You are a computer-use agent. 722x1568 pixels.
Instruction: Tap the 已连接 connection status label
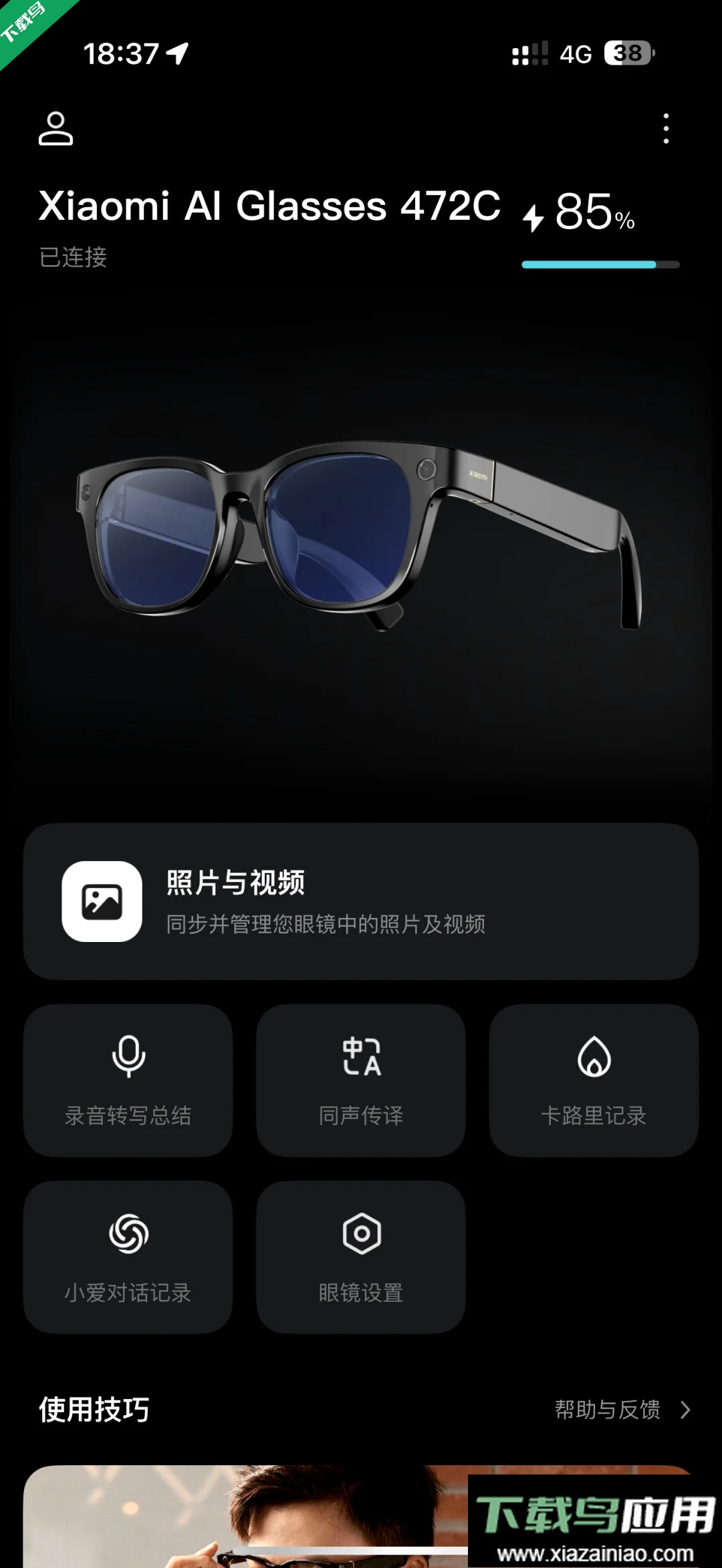point(72,259)
